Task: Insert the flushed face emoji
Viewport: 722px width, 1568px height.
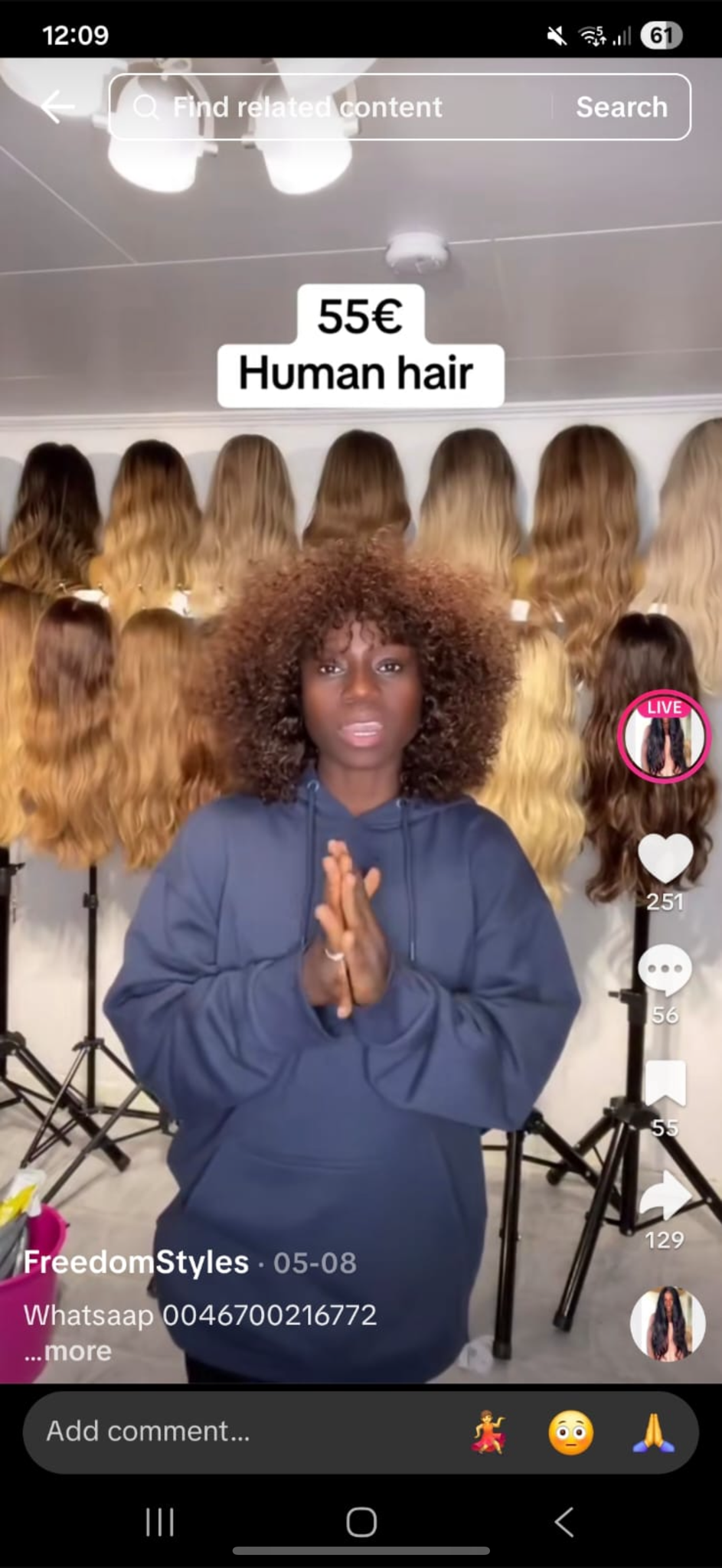Action: pos(571,1432)
